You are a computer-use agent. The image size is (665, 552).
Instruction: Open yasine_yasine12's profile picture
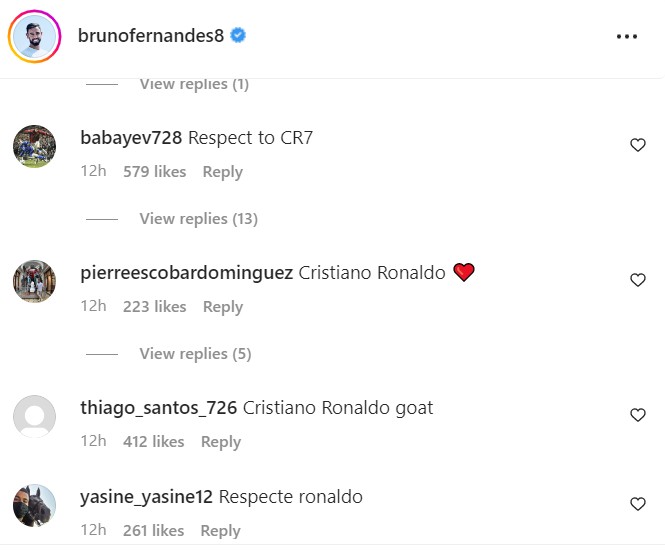pos(34,505)
